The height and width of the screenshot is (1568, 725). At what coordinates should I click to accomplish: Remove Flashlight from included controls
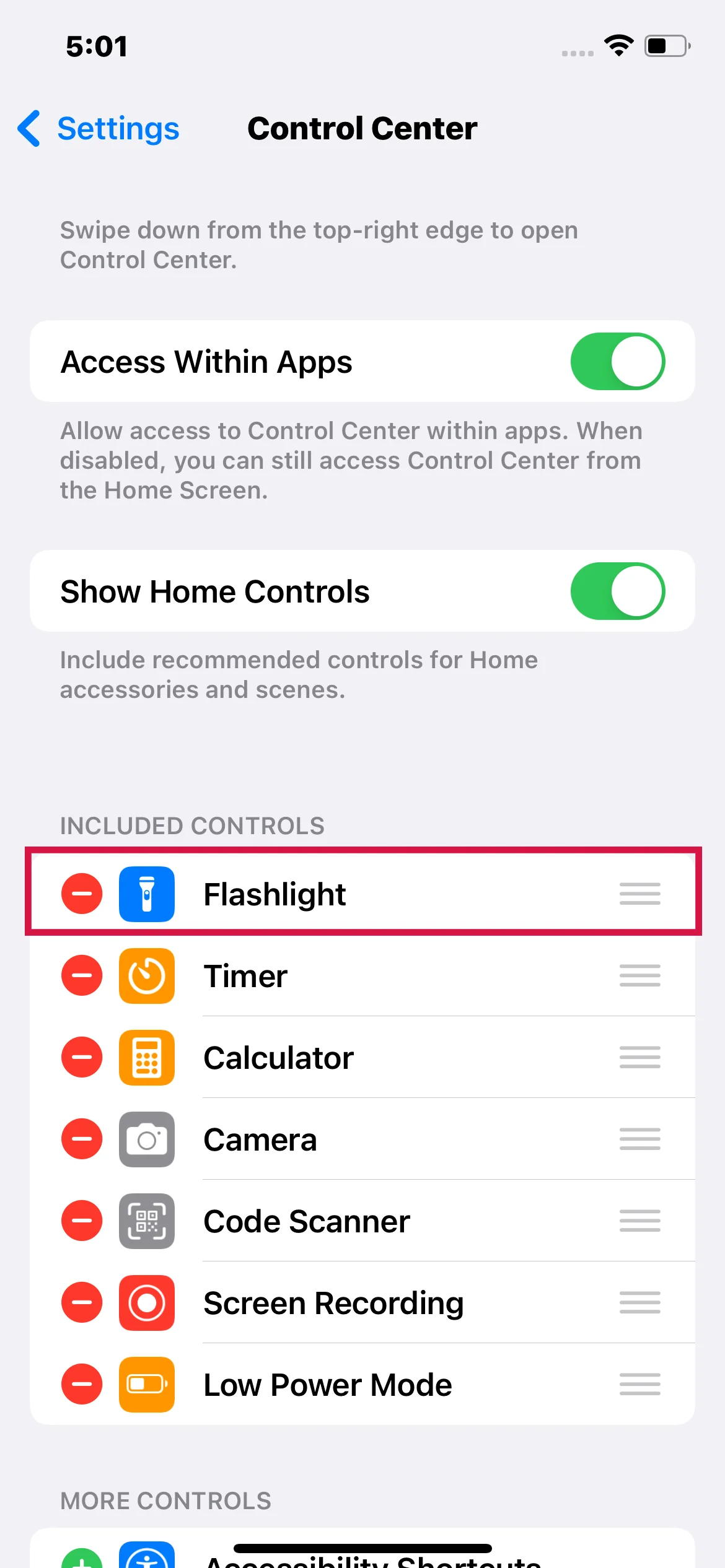click(x=82, y=894)
